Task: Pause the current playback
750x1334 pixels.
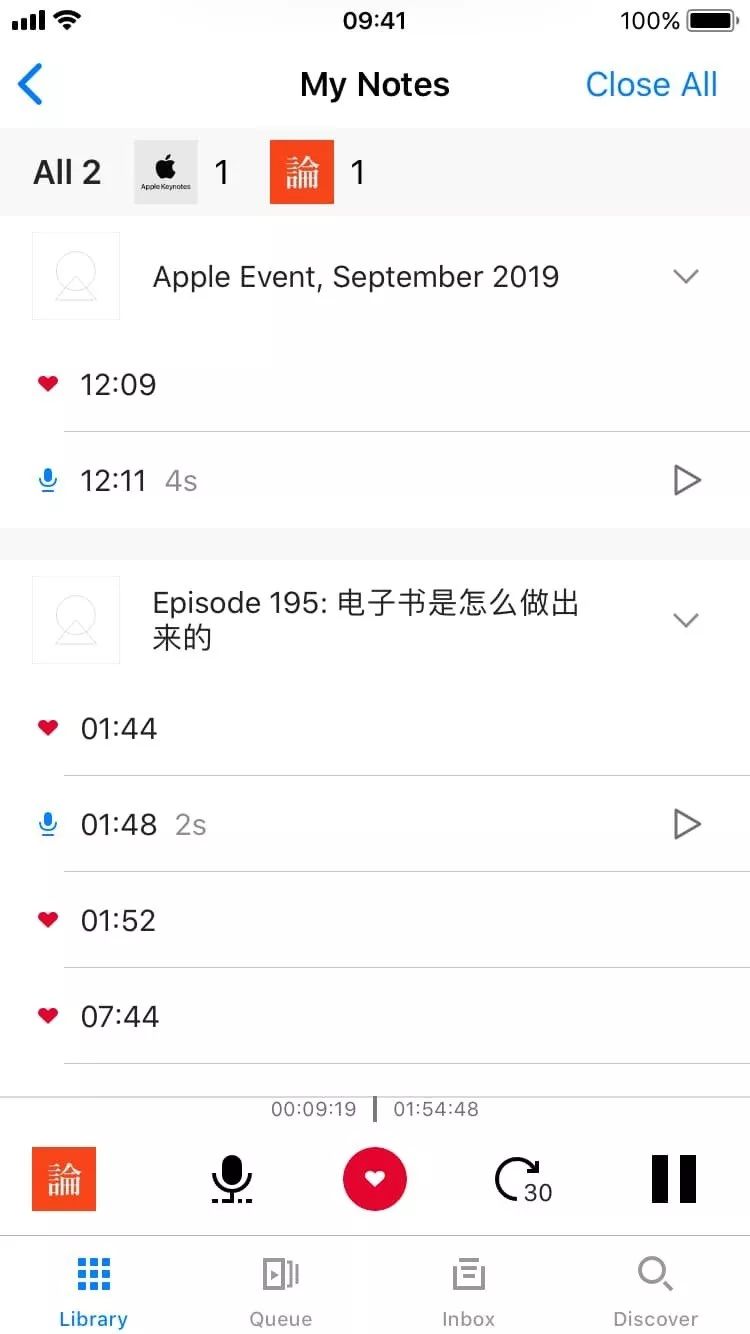Action: click(674, 1179)
